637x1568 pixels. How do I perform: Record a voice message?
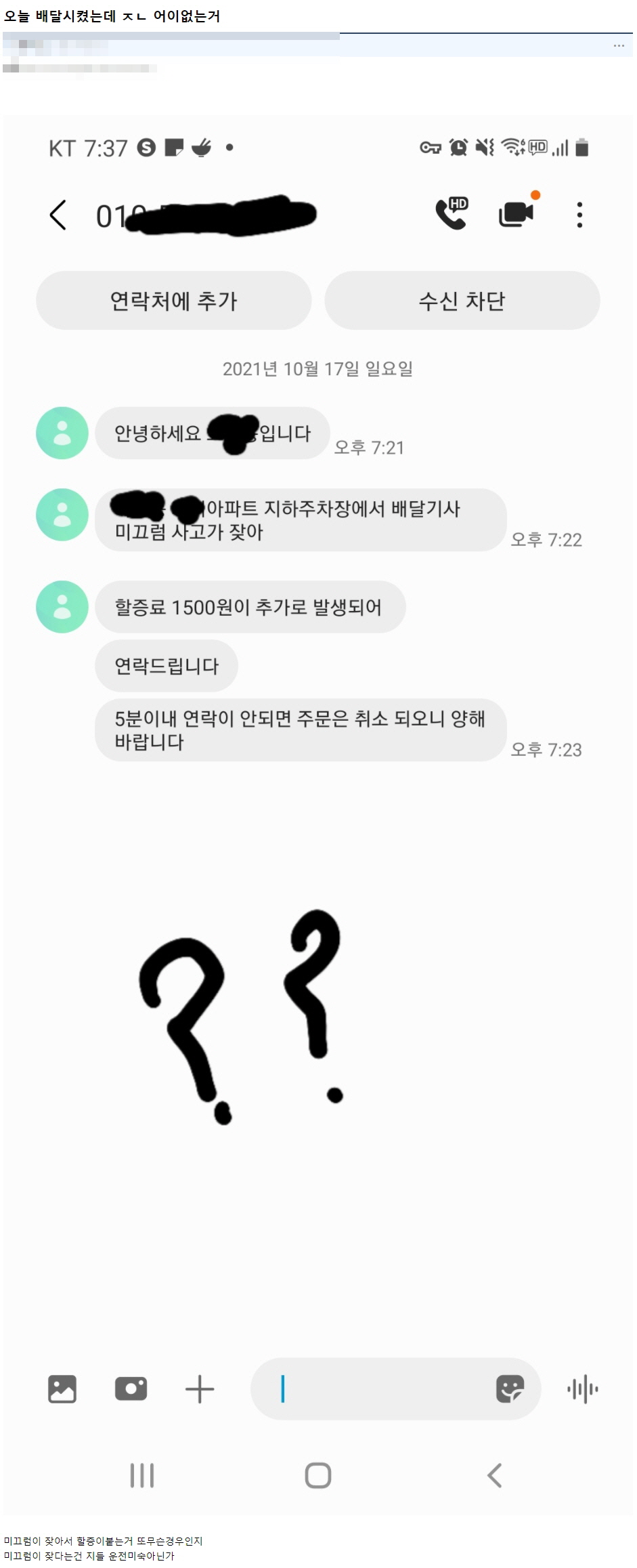tap(583, 1389)
